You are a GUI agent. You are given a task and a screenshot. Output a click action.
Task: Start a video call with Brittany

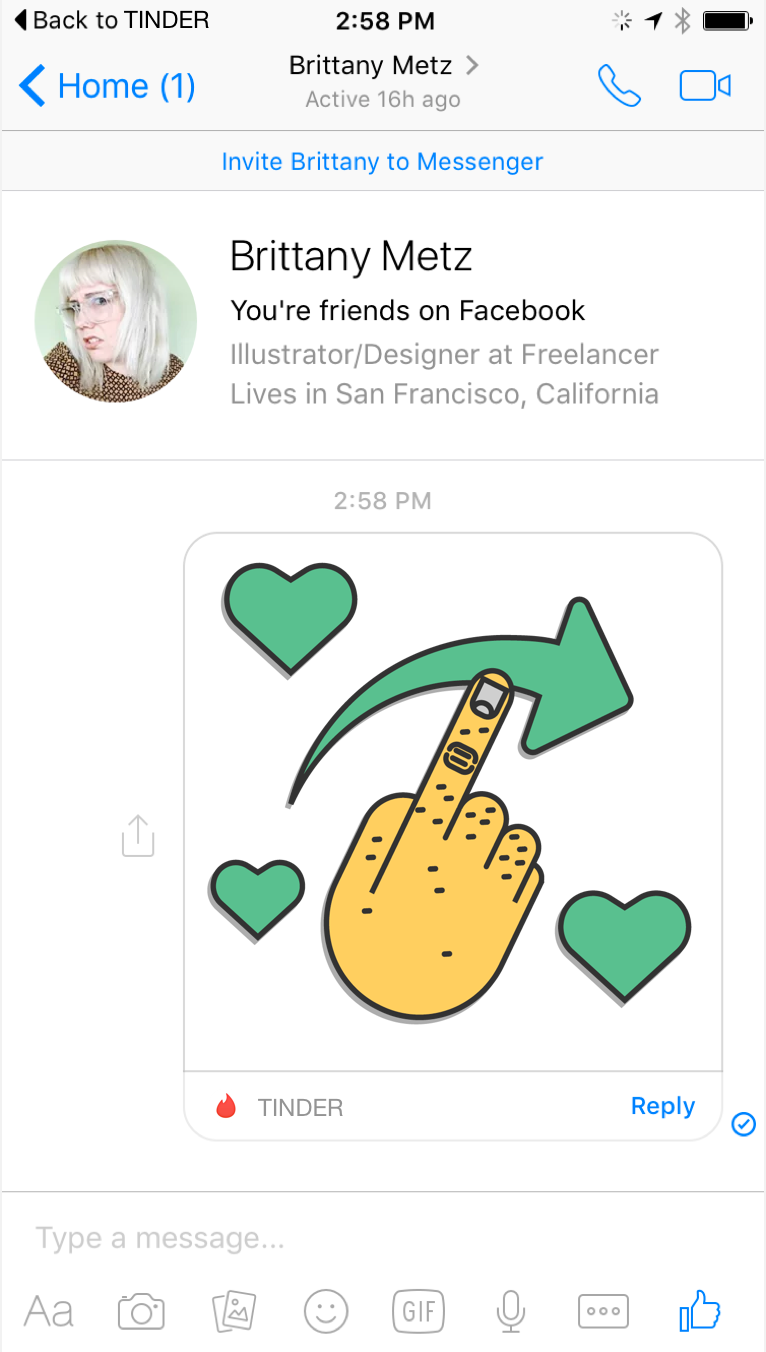coord(705,86)
